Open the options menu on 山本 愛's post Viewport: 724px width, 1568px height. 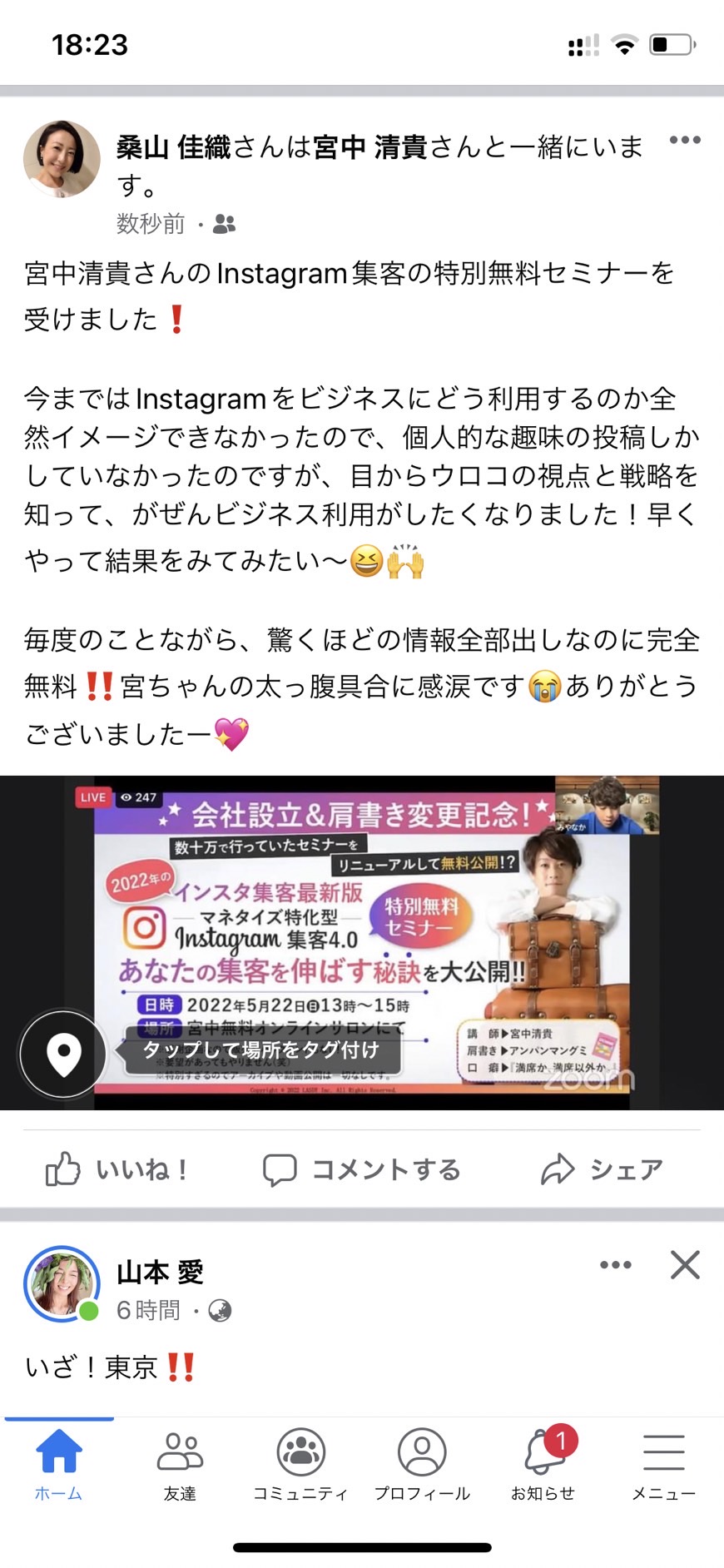pyautogui.click(x=616, y=1265)
